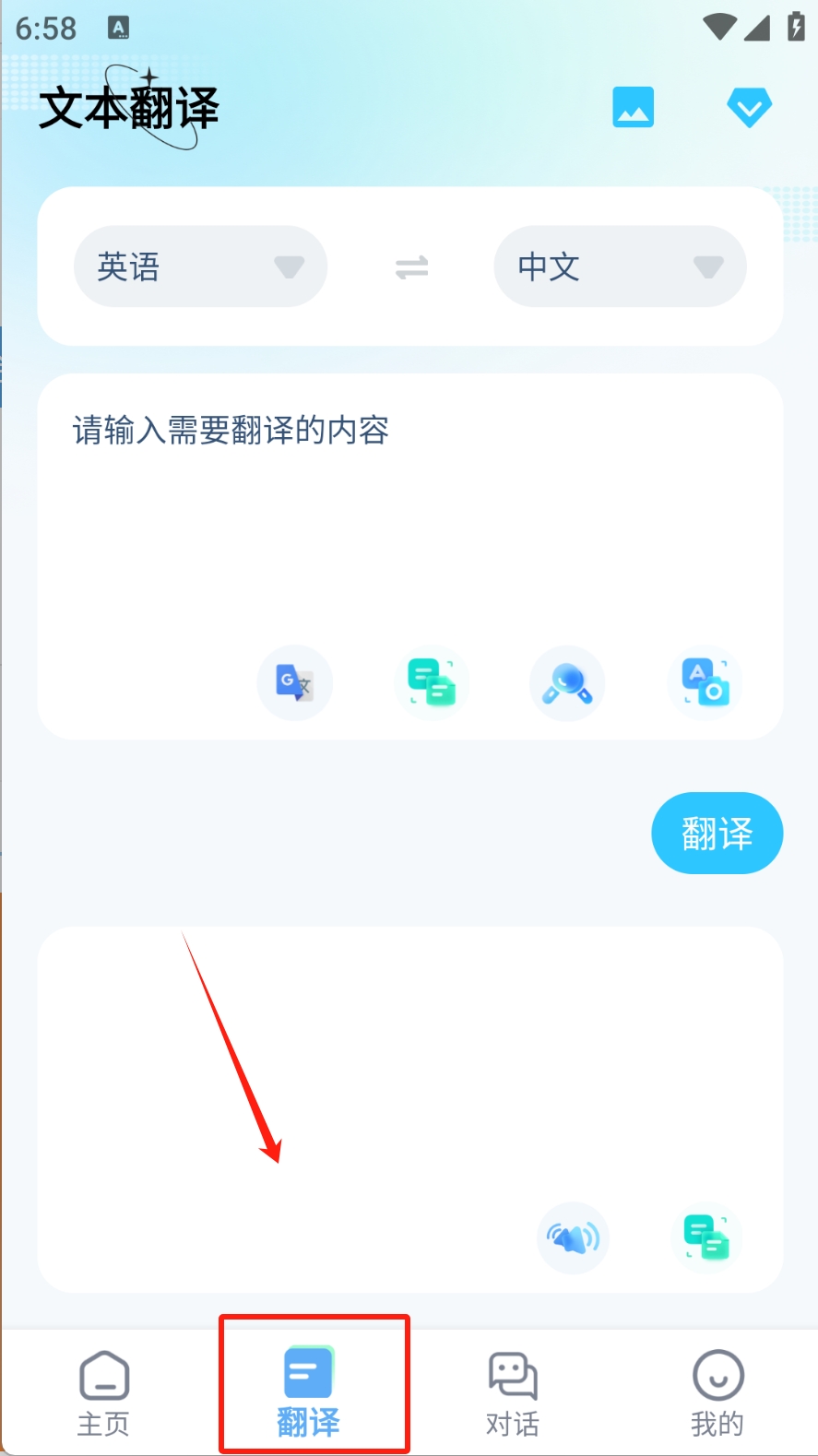Viewport: 818px width, 1456px height.
Task: Swap source and target languages
Action: coord(411,267)
